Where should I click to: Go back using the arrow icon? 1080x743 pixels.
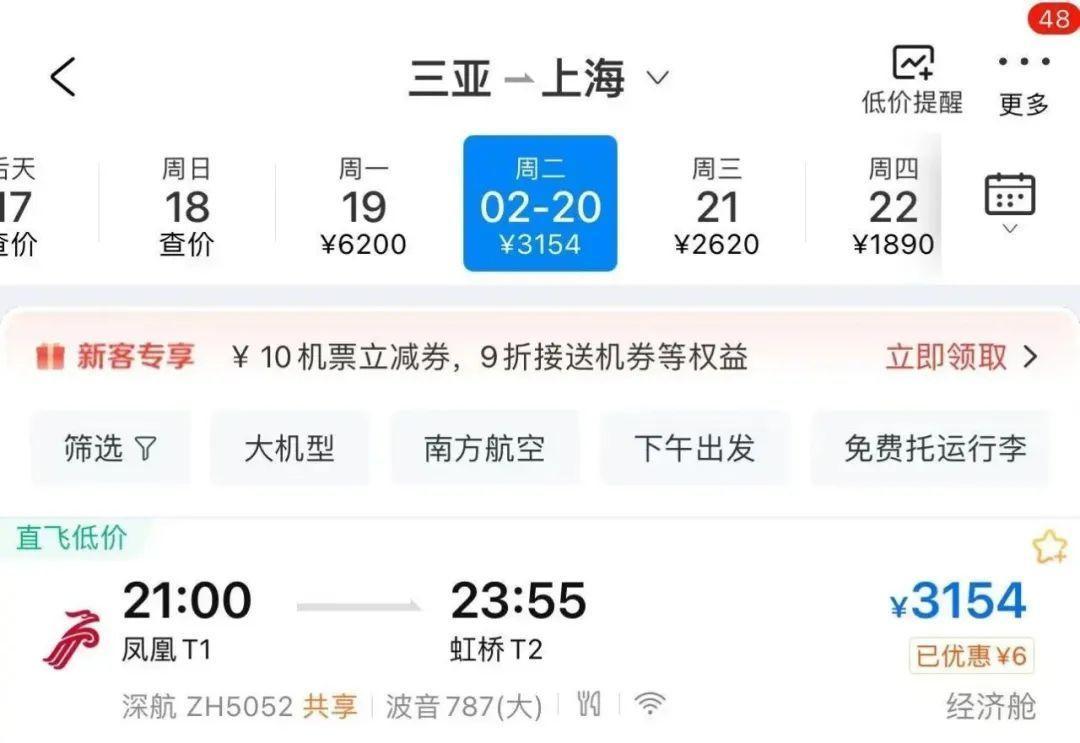[63, 77]
